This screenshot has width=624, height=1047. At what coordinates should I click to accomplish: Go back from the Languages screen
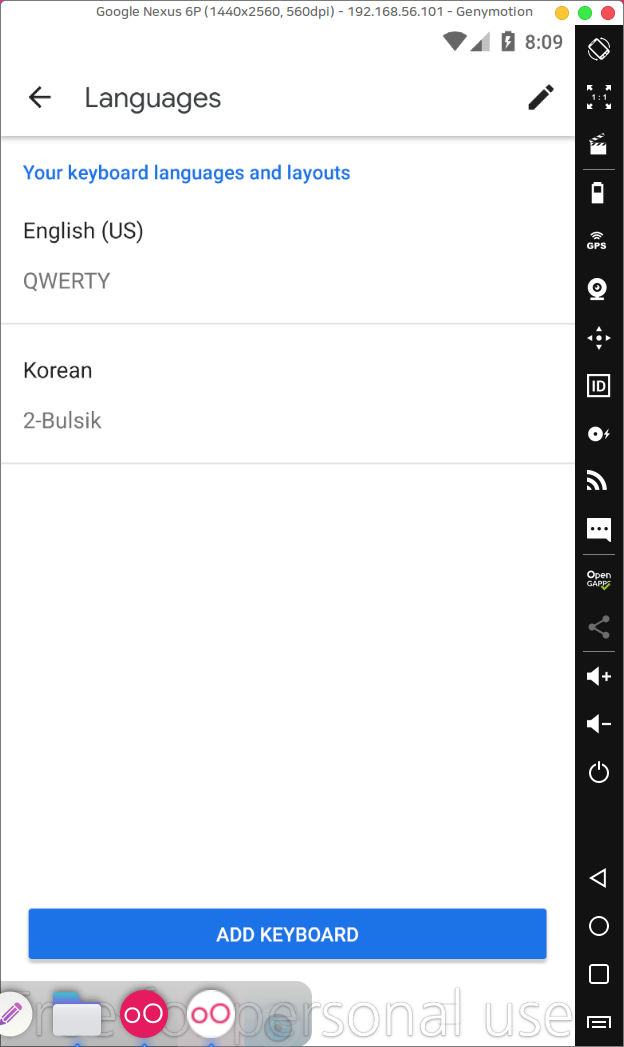(x=39, y=97)
